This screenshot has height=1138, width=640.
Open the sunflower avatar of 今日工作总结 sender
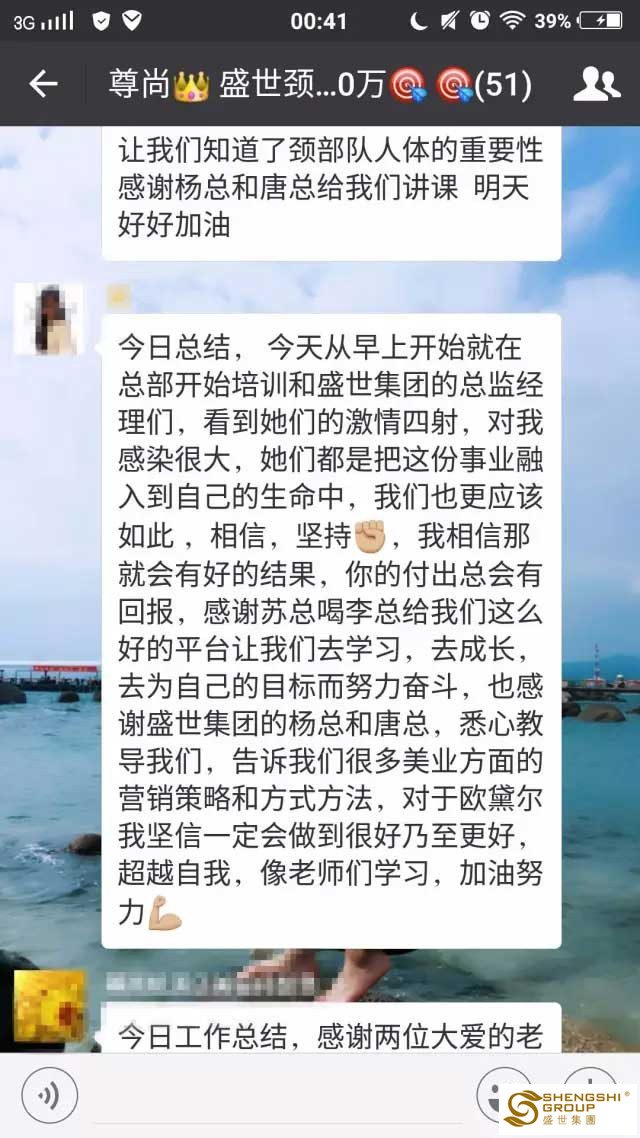click(48, 1005)
